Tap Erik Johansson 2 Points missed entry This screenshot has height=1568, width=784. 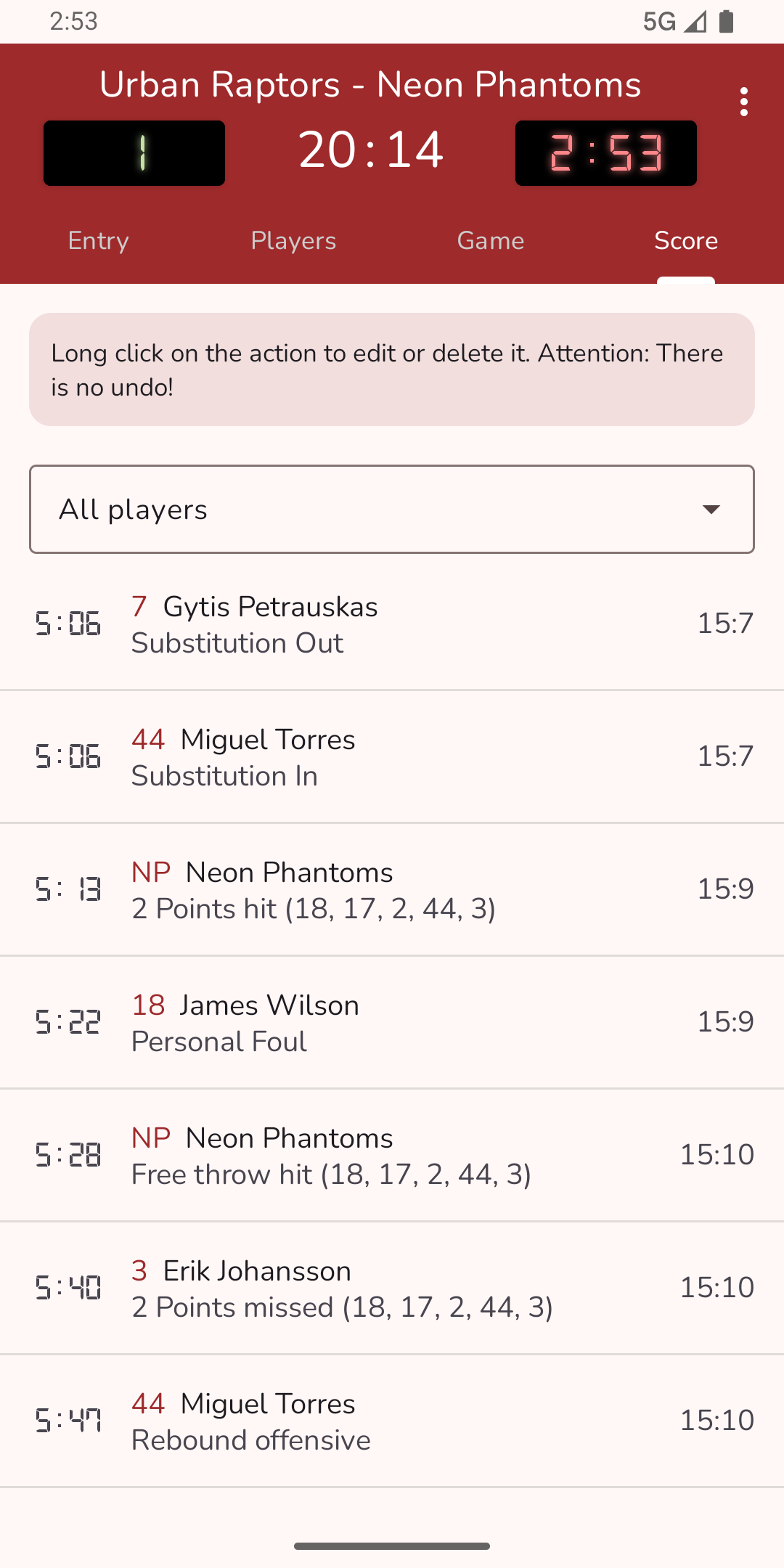pos(392,1289)
